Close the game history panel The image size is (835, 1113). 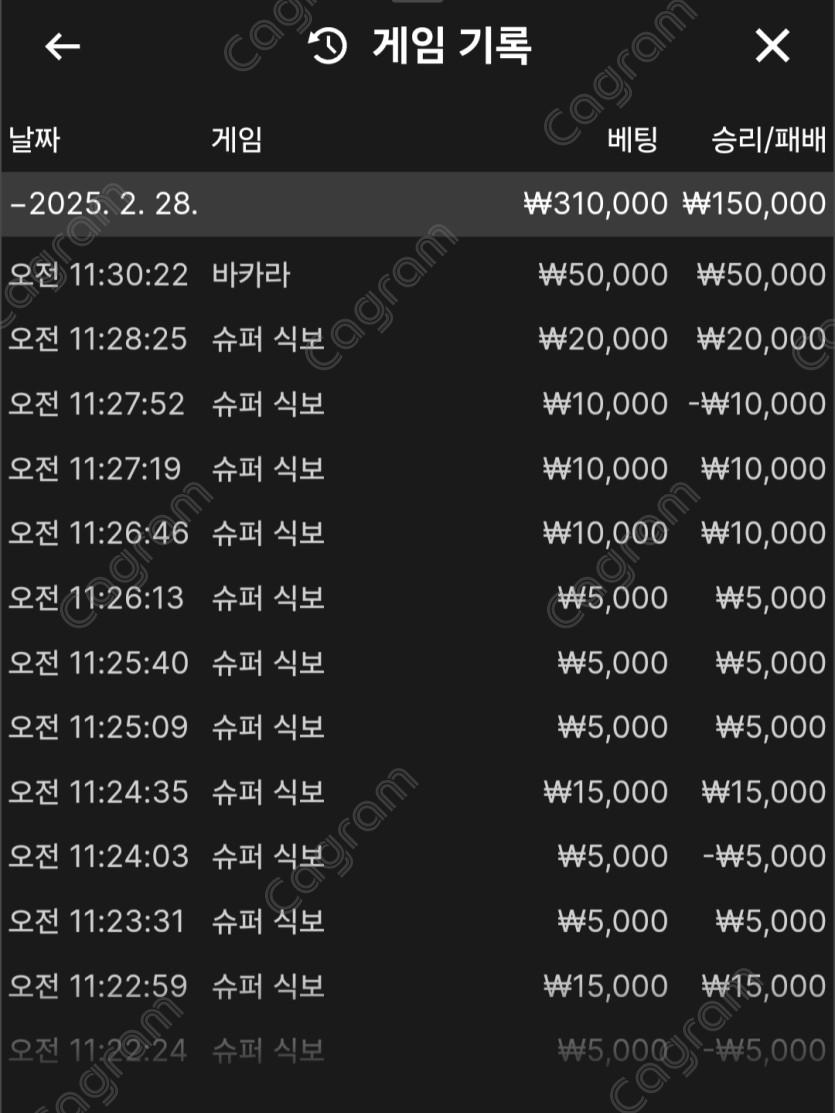coord(771,46)
